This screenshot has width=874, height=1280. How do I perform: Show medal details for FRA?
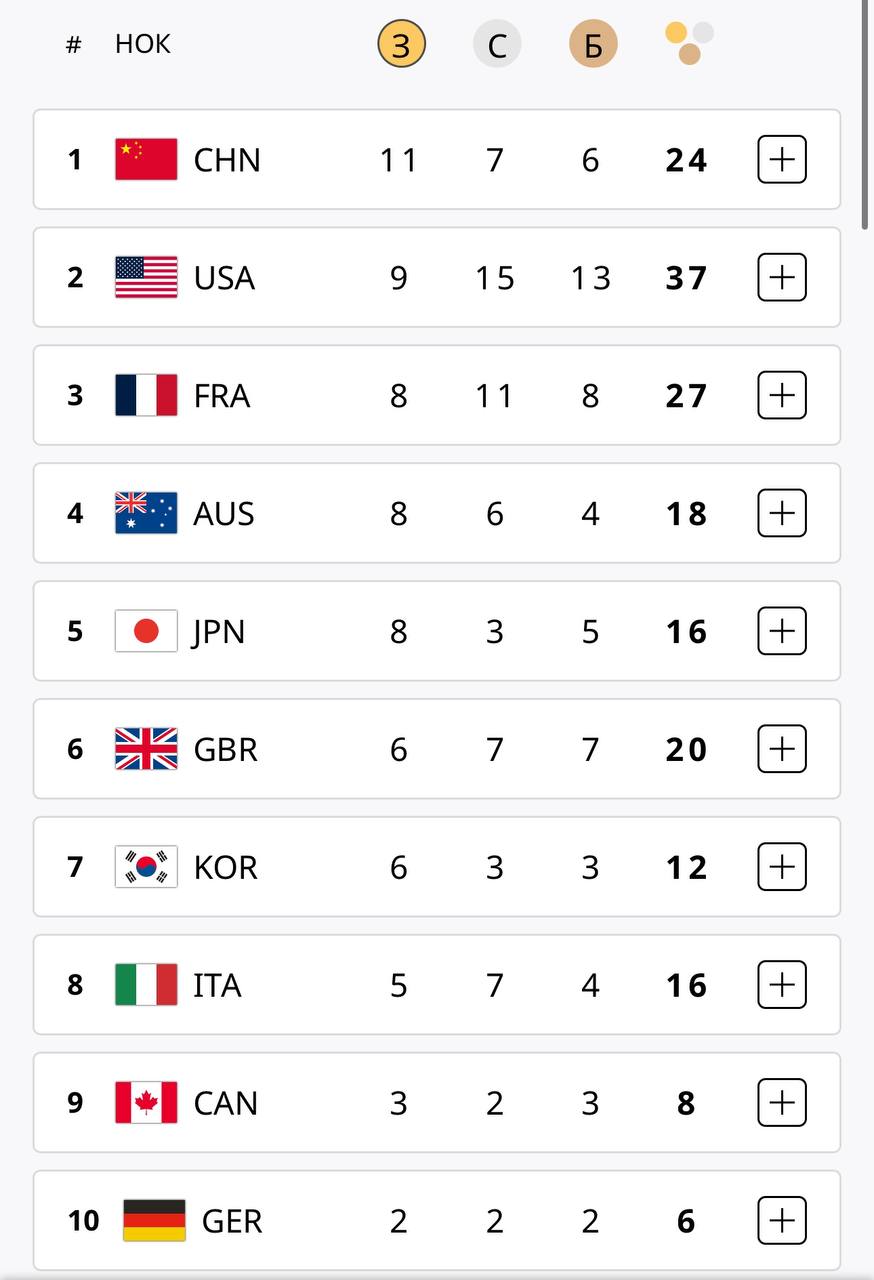(782, 395)
